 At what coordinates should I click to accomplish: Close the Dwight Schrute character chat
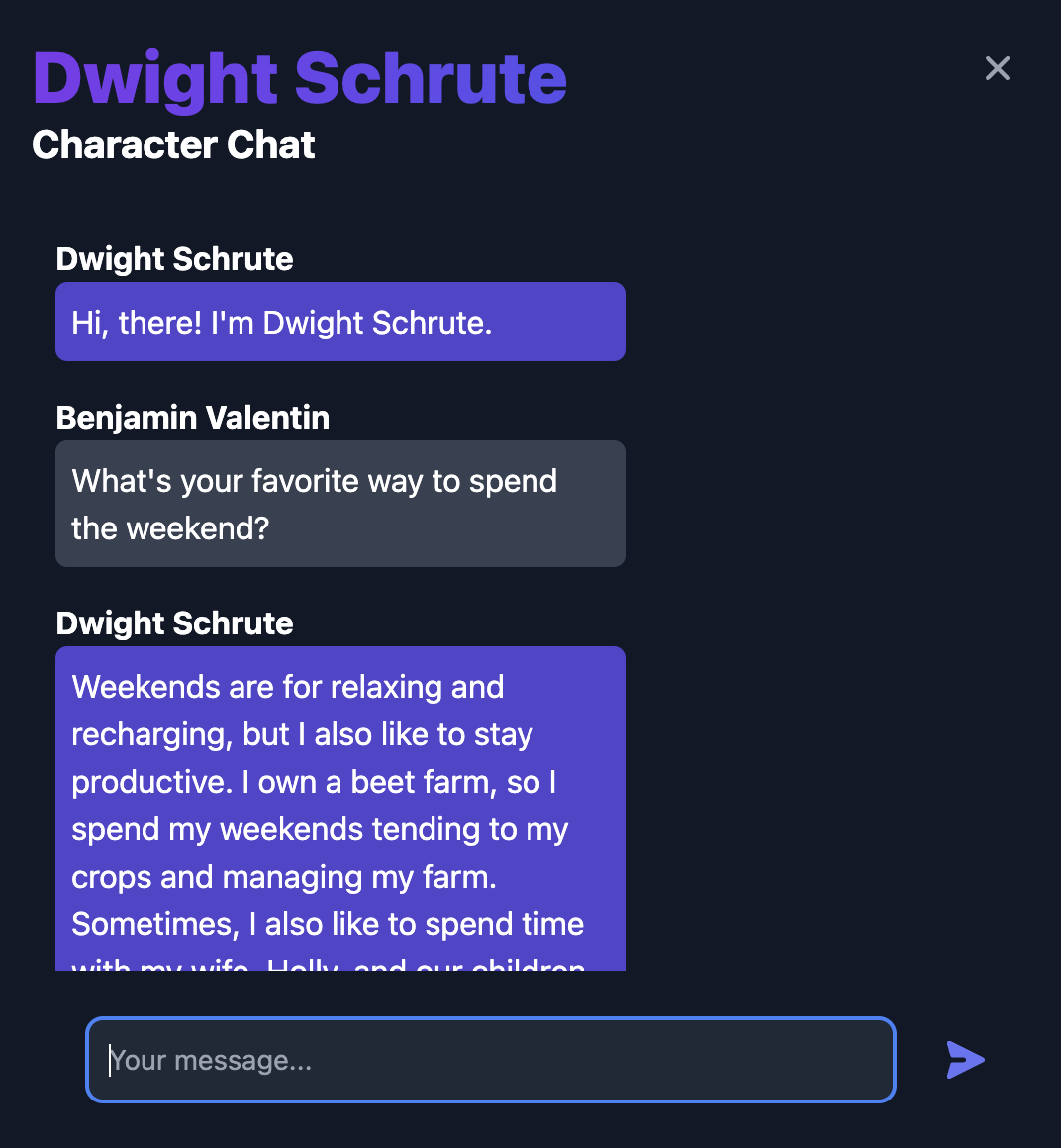click(998, 68)
